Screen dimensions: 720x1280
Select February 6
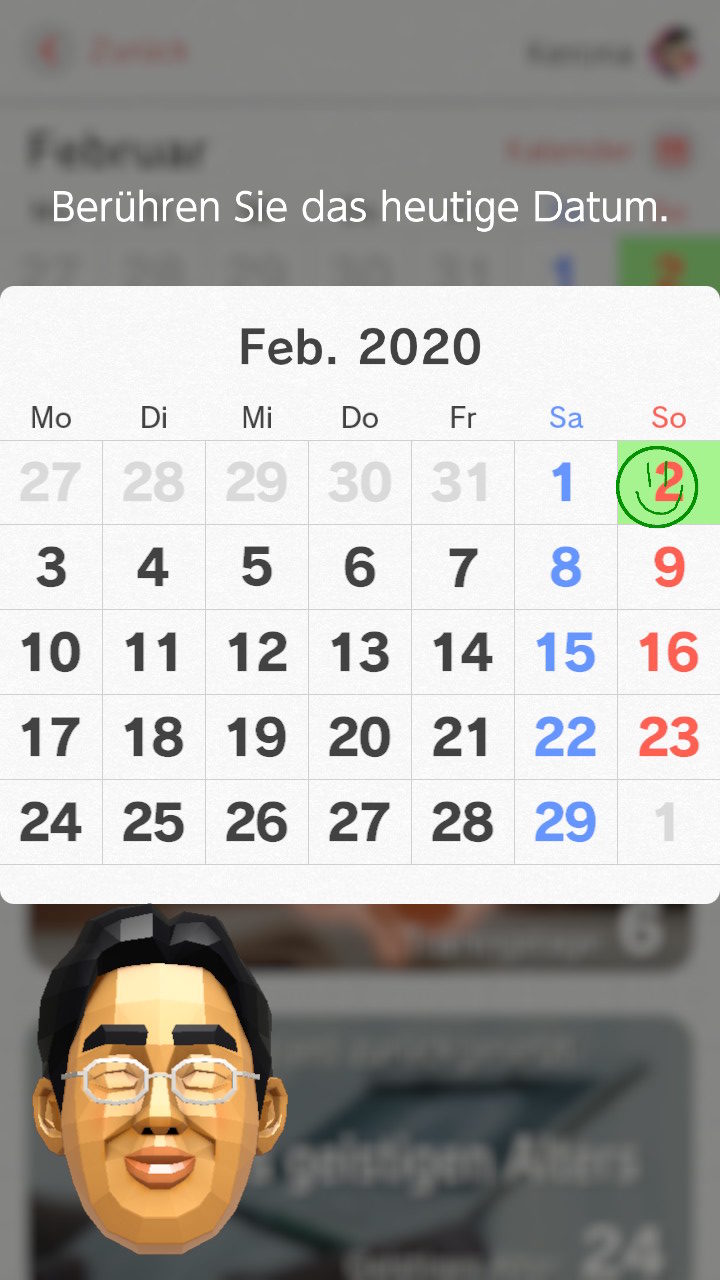[360, 568]
